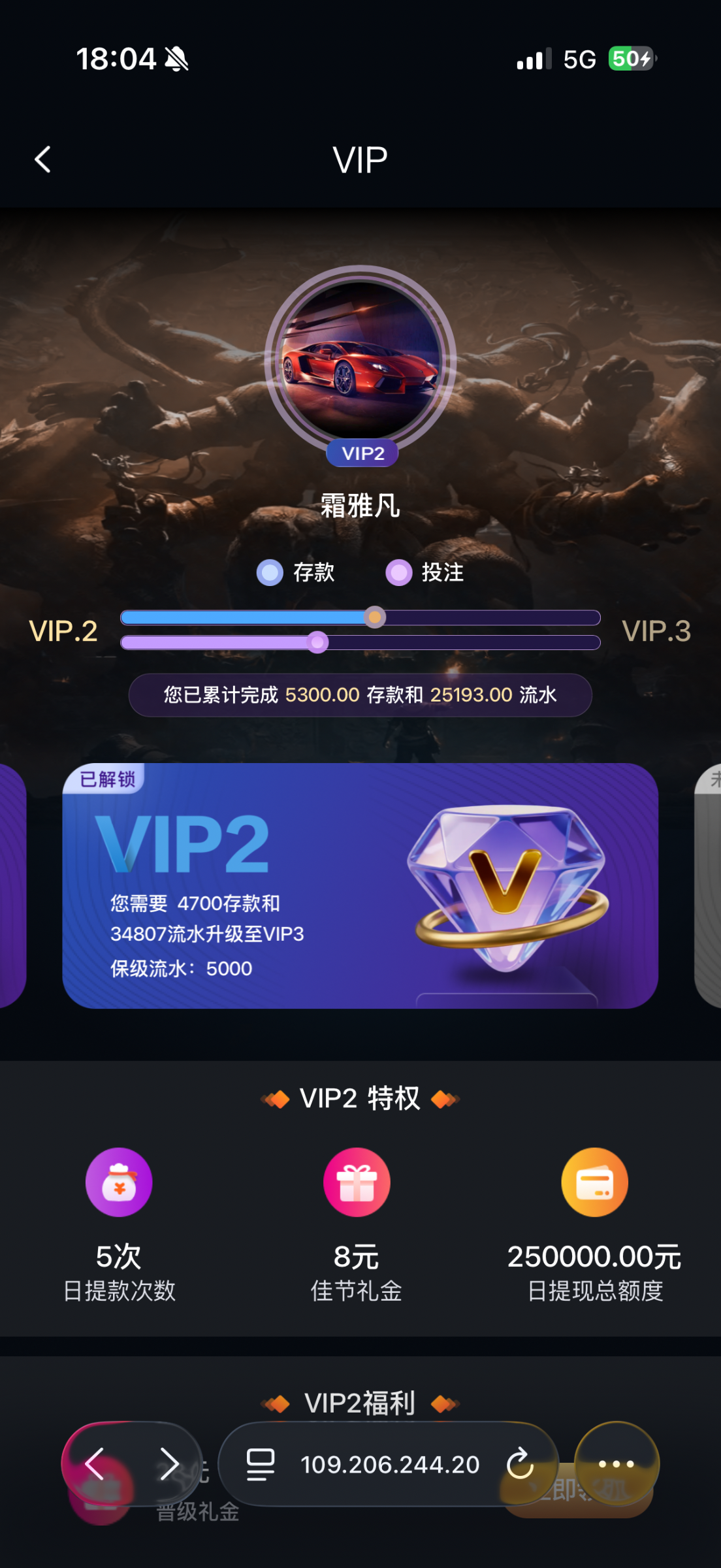Open the page menu icon in address bar

260,1464
